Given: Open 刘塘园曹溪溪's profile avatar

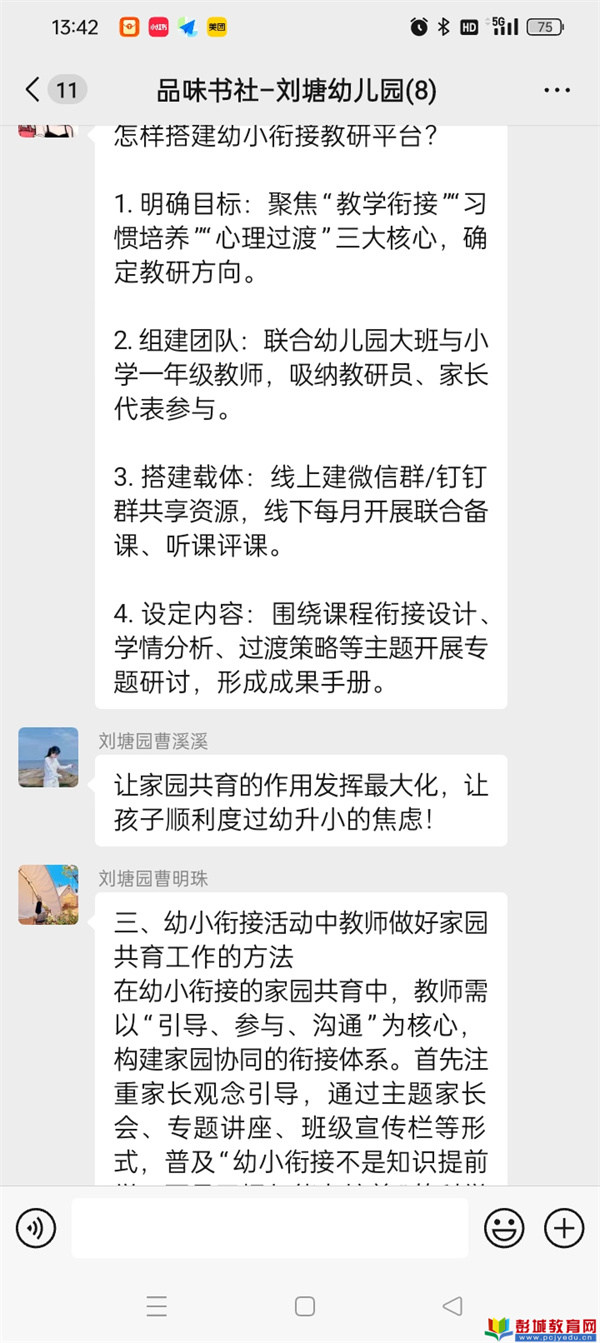Looking at the screenshot, I should click(48, 757).
